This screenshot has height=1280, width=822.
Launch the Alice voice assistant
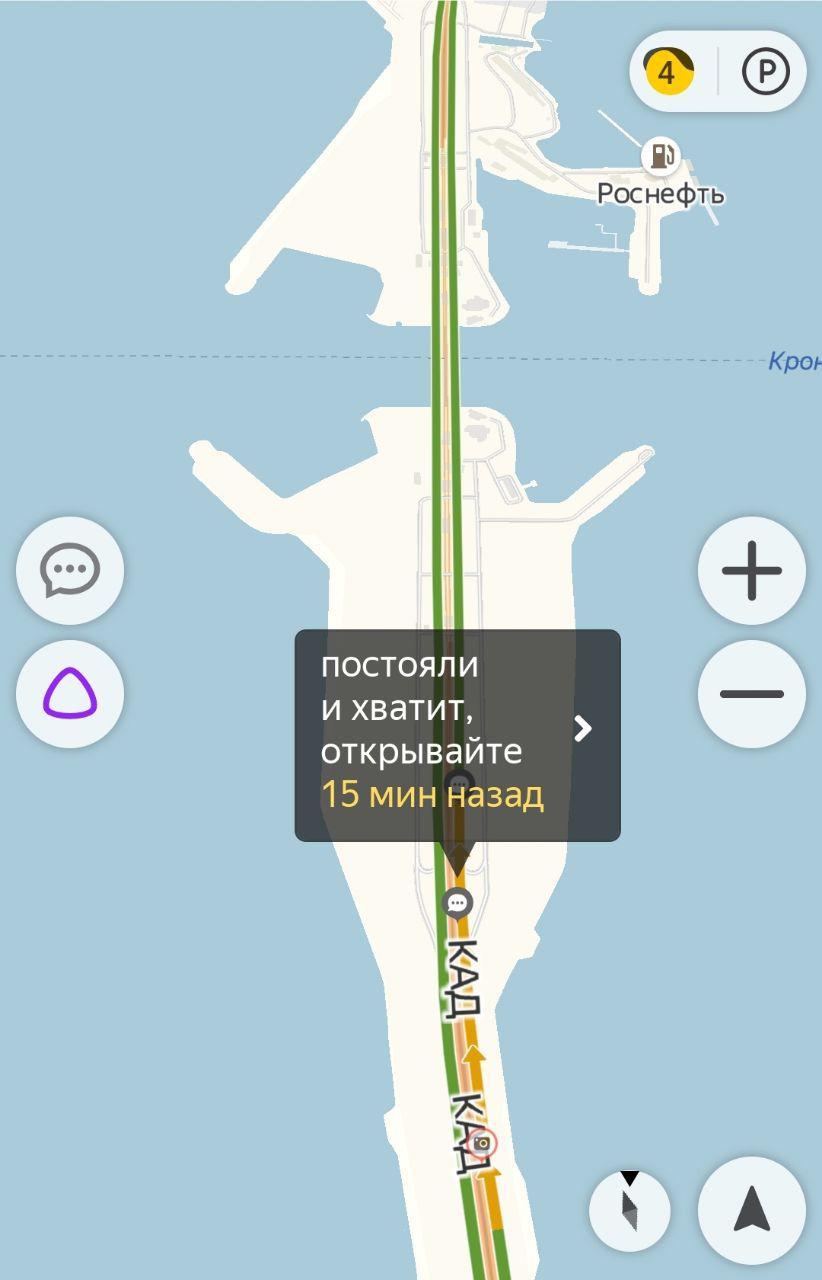70,694
